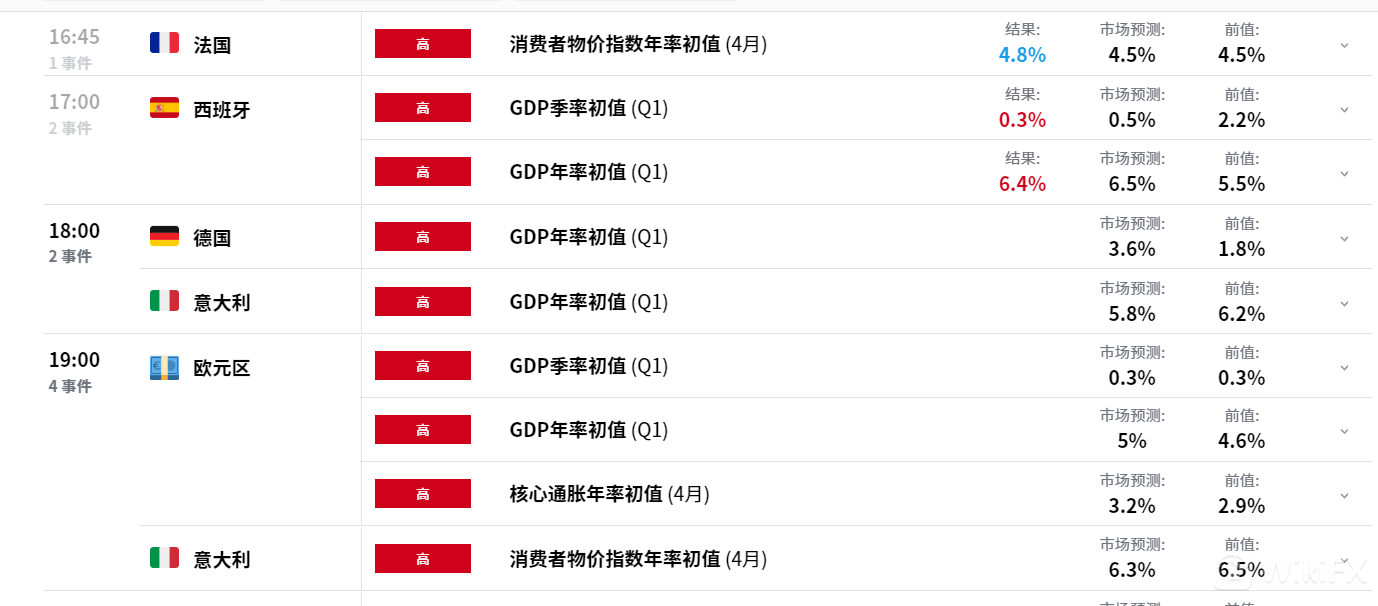Expand Spain's GDP年率初值 row chevron
This screenshot has width=1378, height=606.
click(x=1344, y=174)
